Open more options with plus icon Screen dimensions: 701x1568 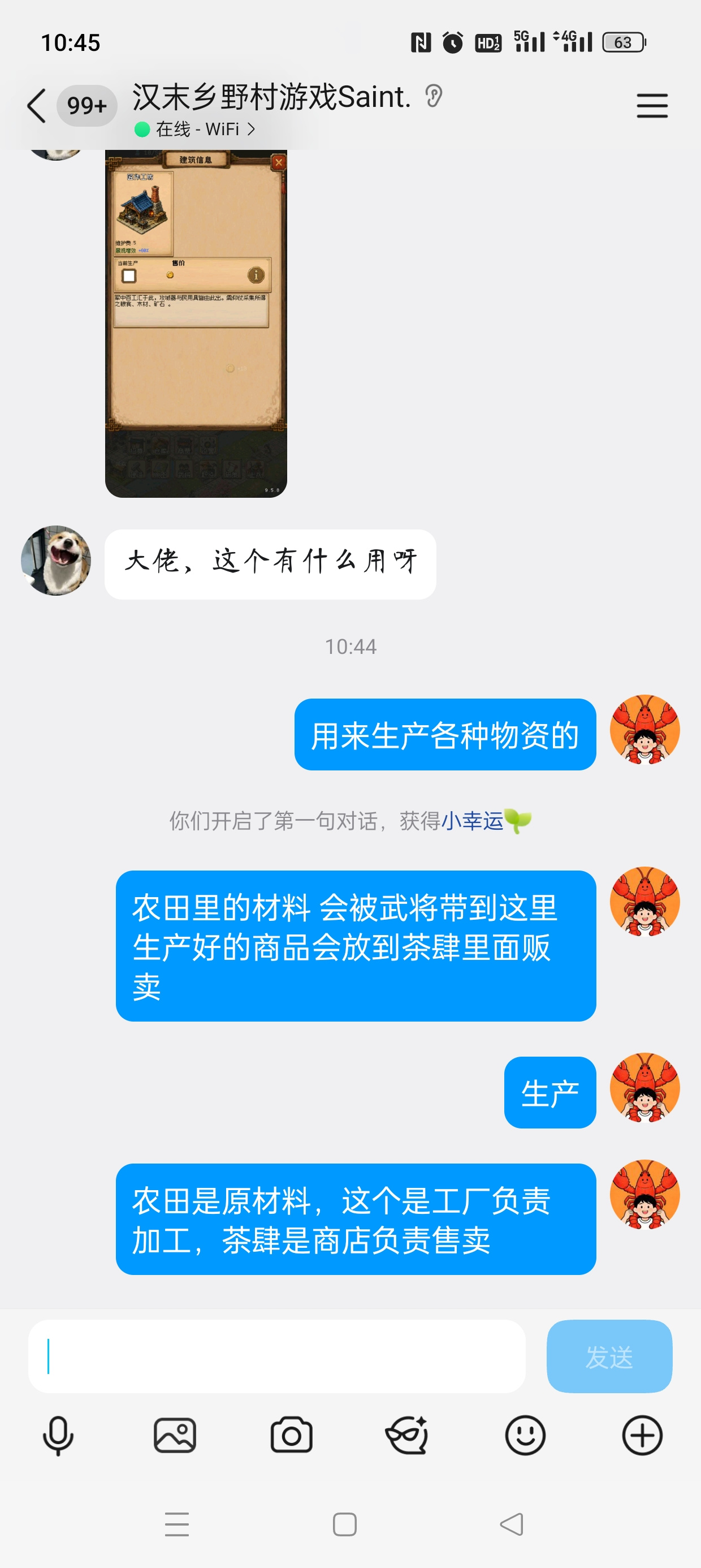point(642,1436)
